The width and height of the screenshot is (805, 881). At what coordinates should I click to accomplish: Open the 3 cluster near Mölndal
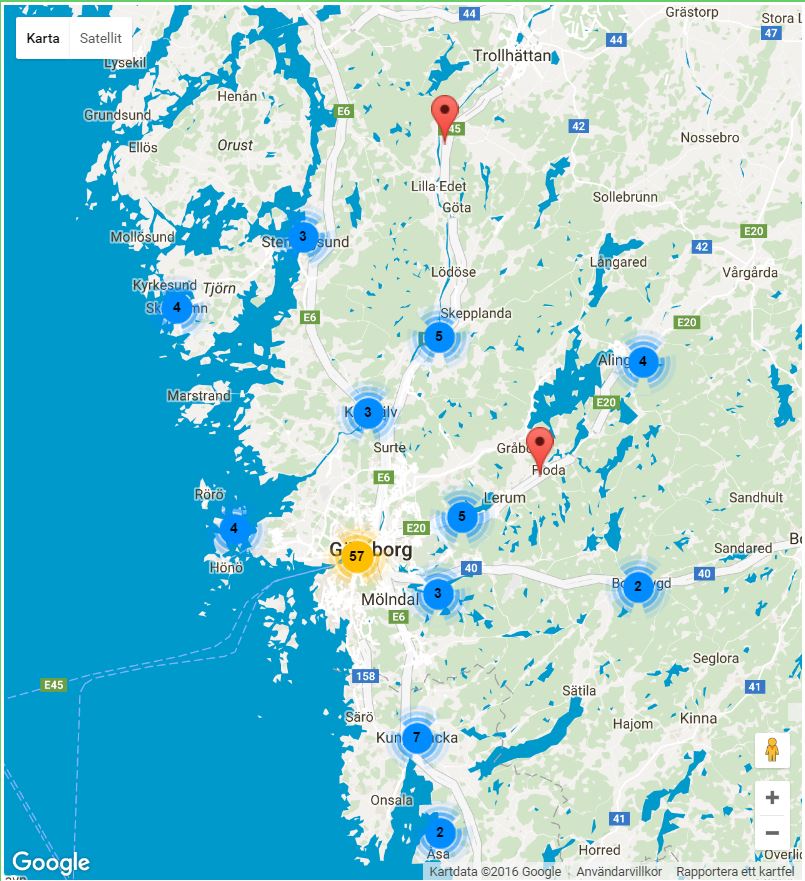(x=437, y=594)
